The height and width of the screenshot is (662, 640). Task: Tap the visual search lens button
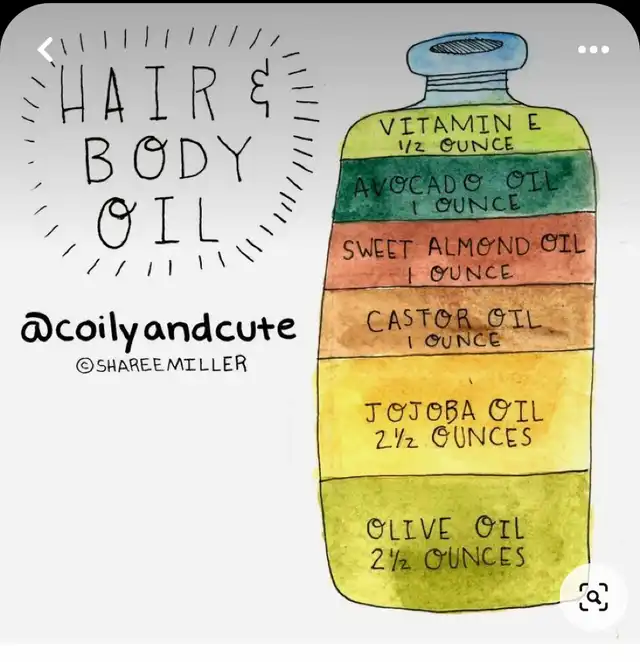594,598
